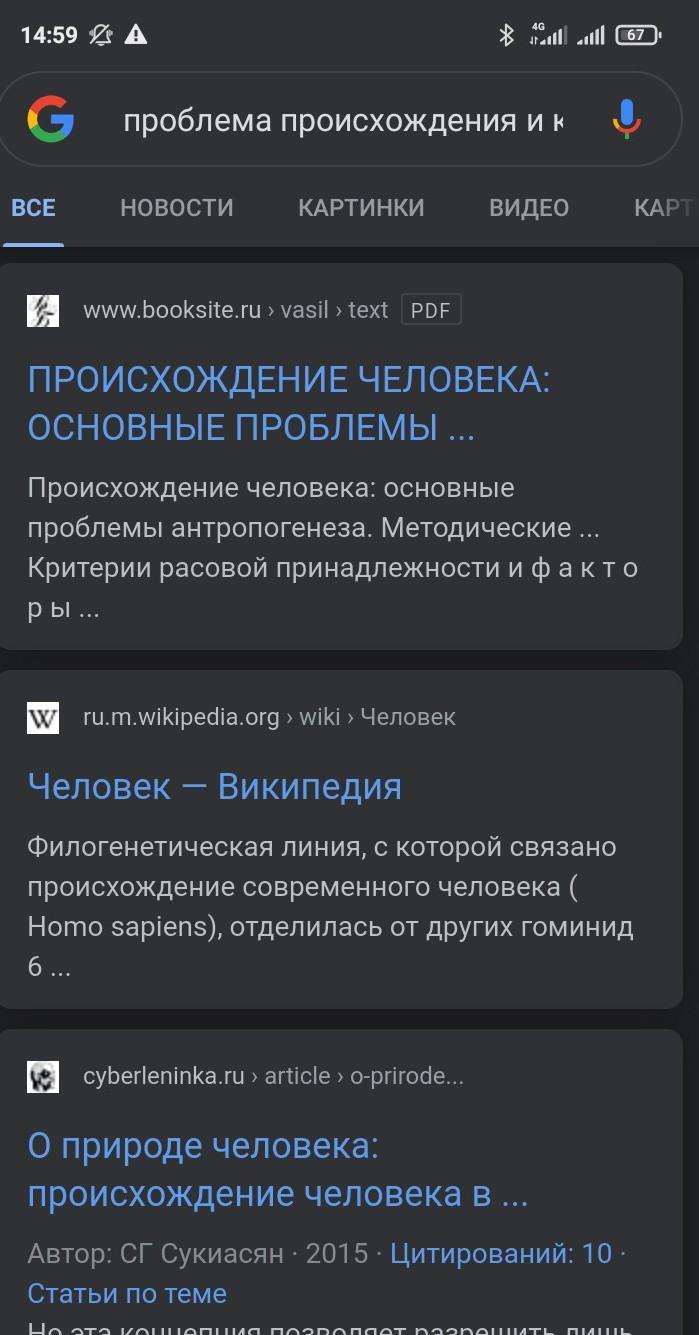The width and height of the screenshot is (699, 1335).
Task: Switch to the Новости tab
Action: click(176, 208)
